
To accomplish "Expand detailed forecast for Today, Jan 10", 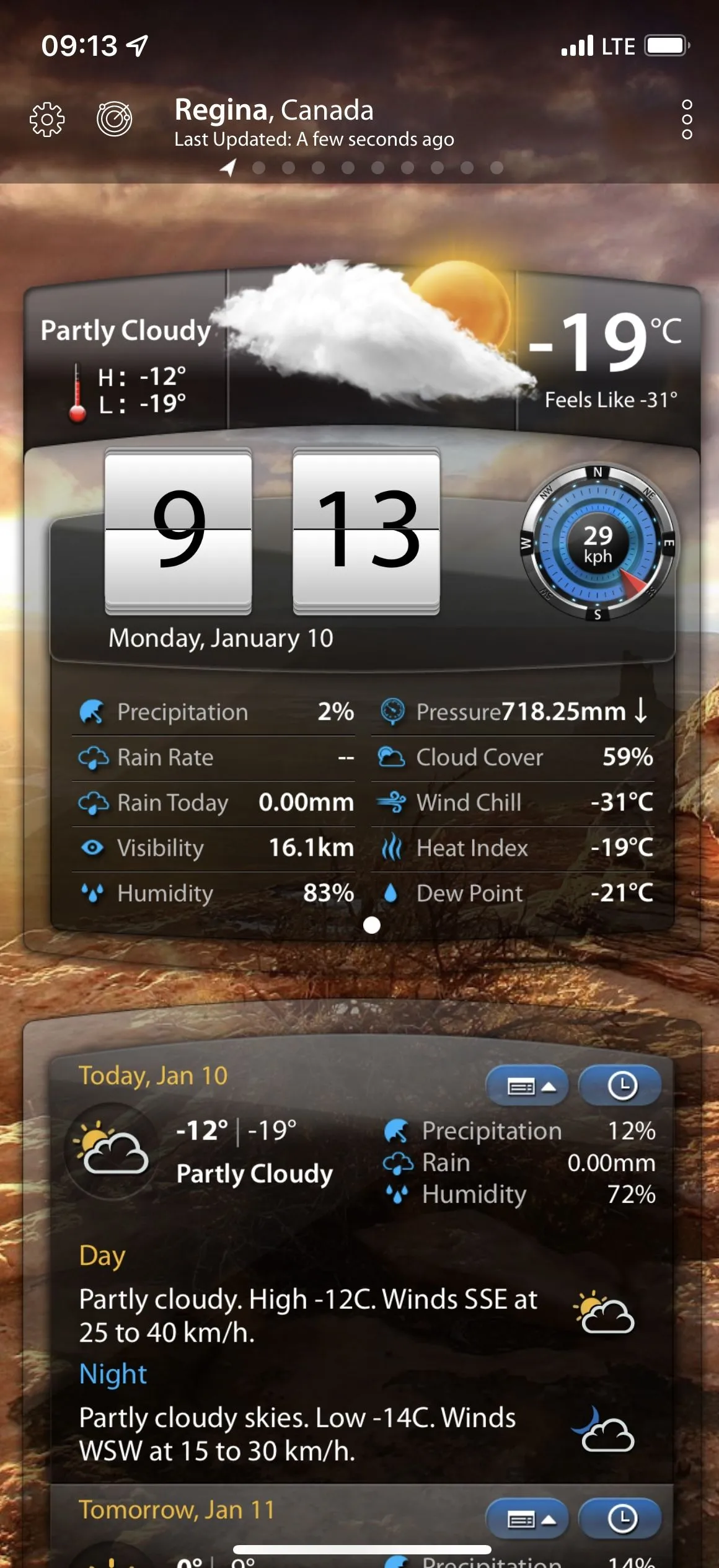I will [x=527, y=1086].
